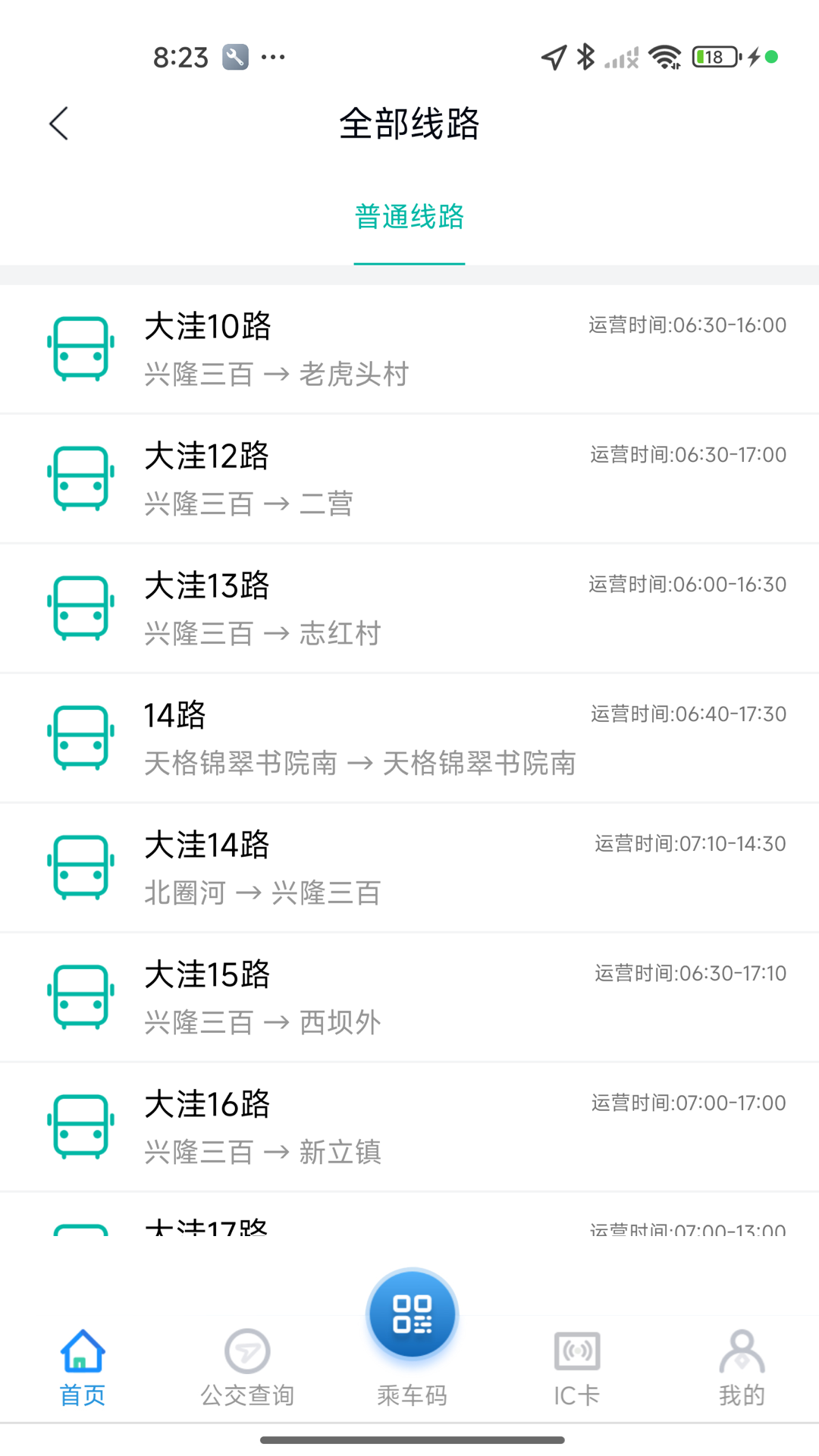Open route 大洼12路 to 二营
Image resolution: width=819 pixels, height=1456 pixels.
pyautogui.click(x=409, y=479)
